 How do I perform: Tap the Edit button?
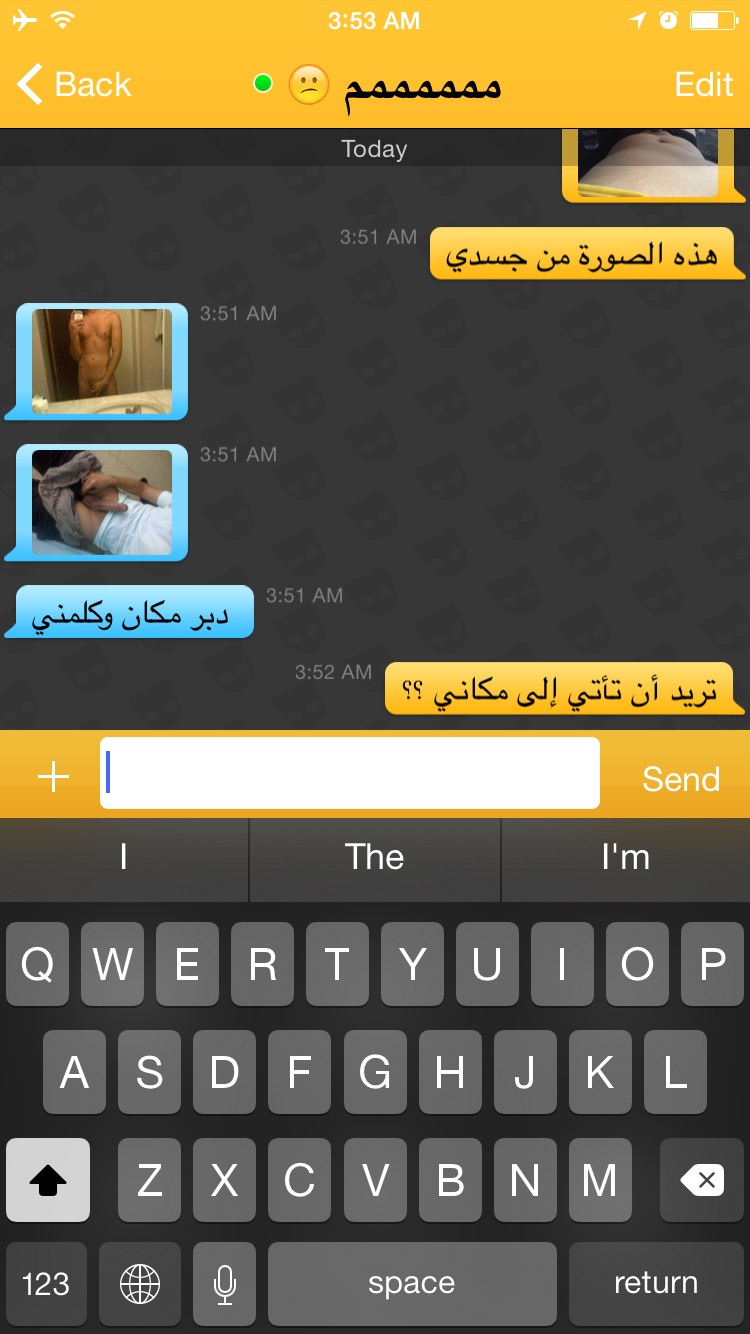click(x=703, y=85)
